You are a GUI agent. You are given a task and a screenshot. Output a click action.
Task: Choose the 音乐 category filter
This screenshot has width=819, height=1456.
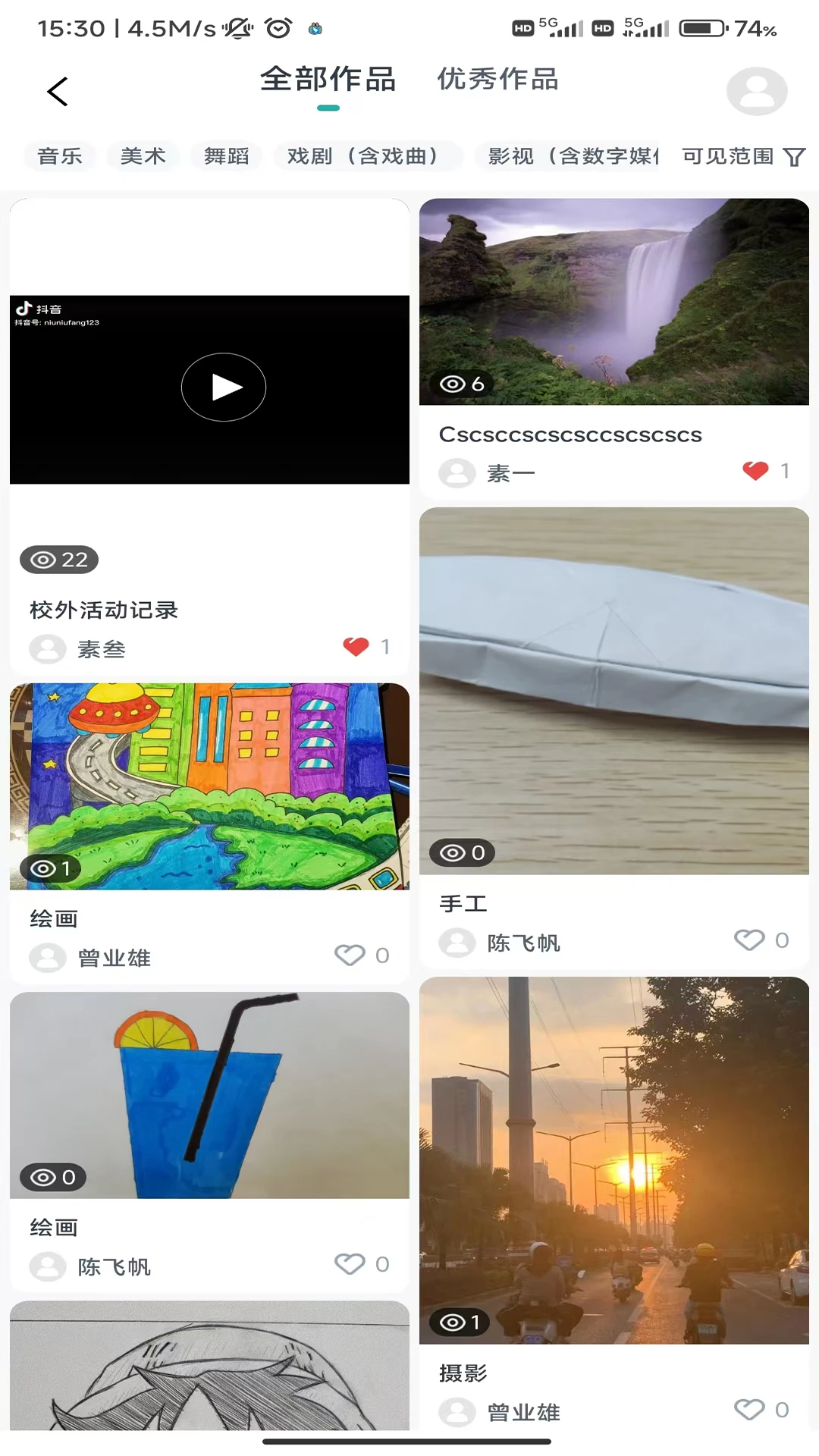coord(60,156)
